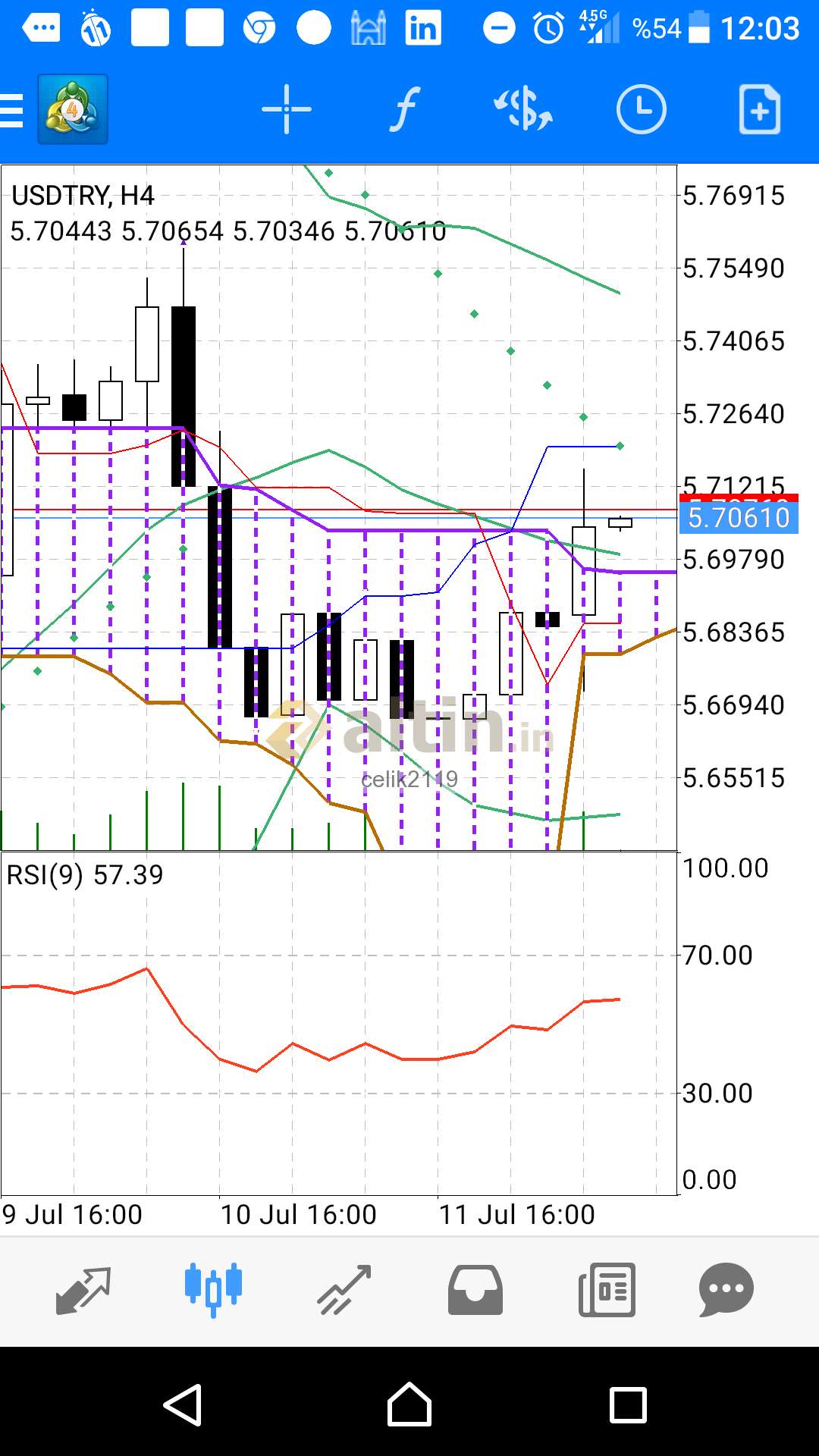The width and height of the screenshot is (819, 1456).
Task: Switch to the Trade tab
Action: (344, 1290)
